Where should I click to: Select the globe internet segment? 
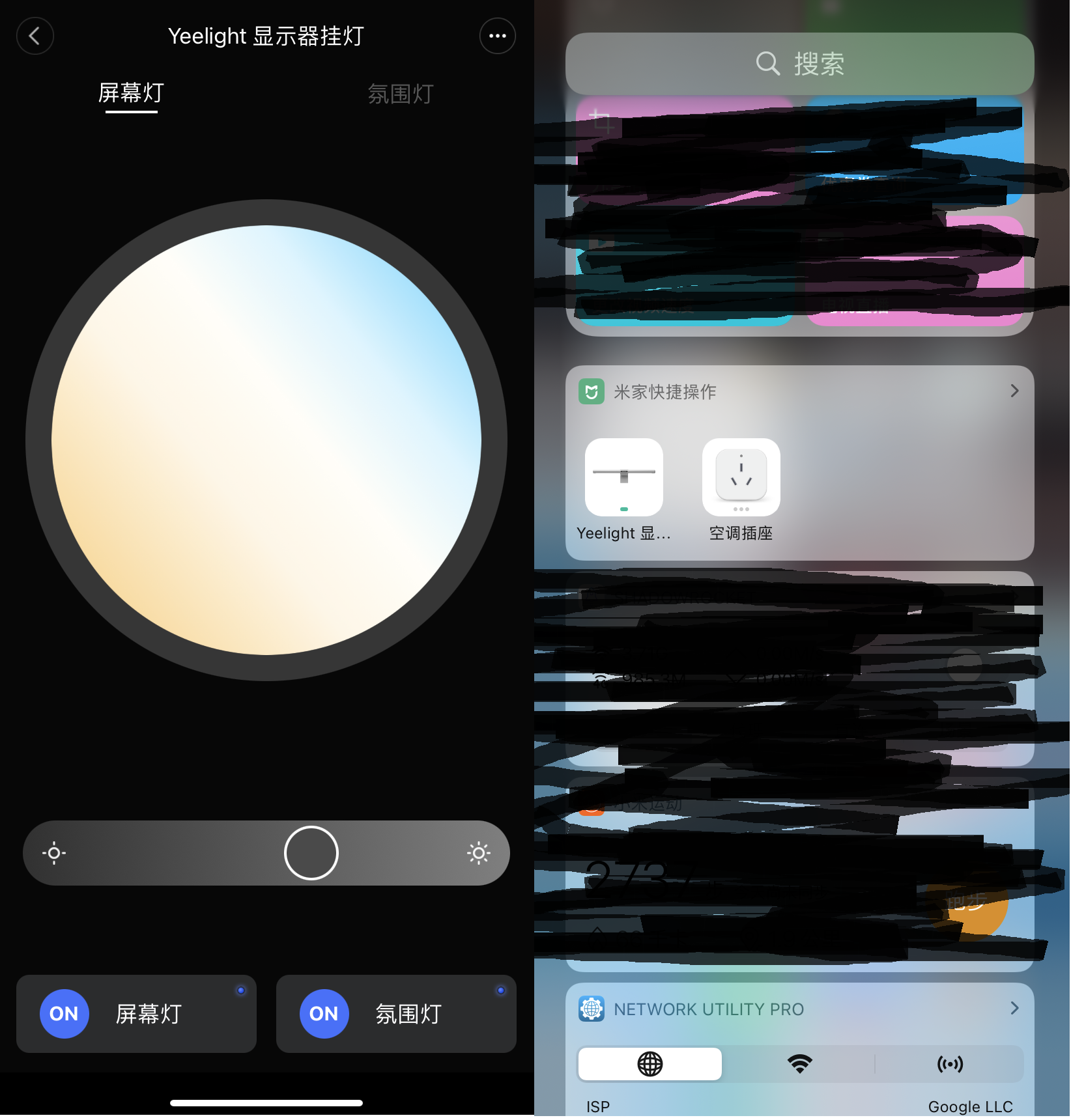pyautogui.click(x=650, y=1064)
